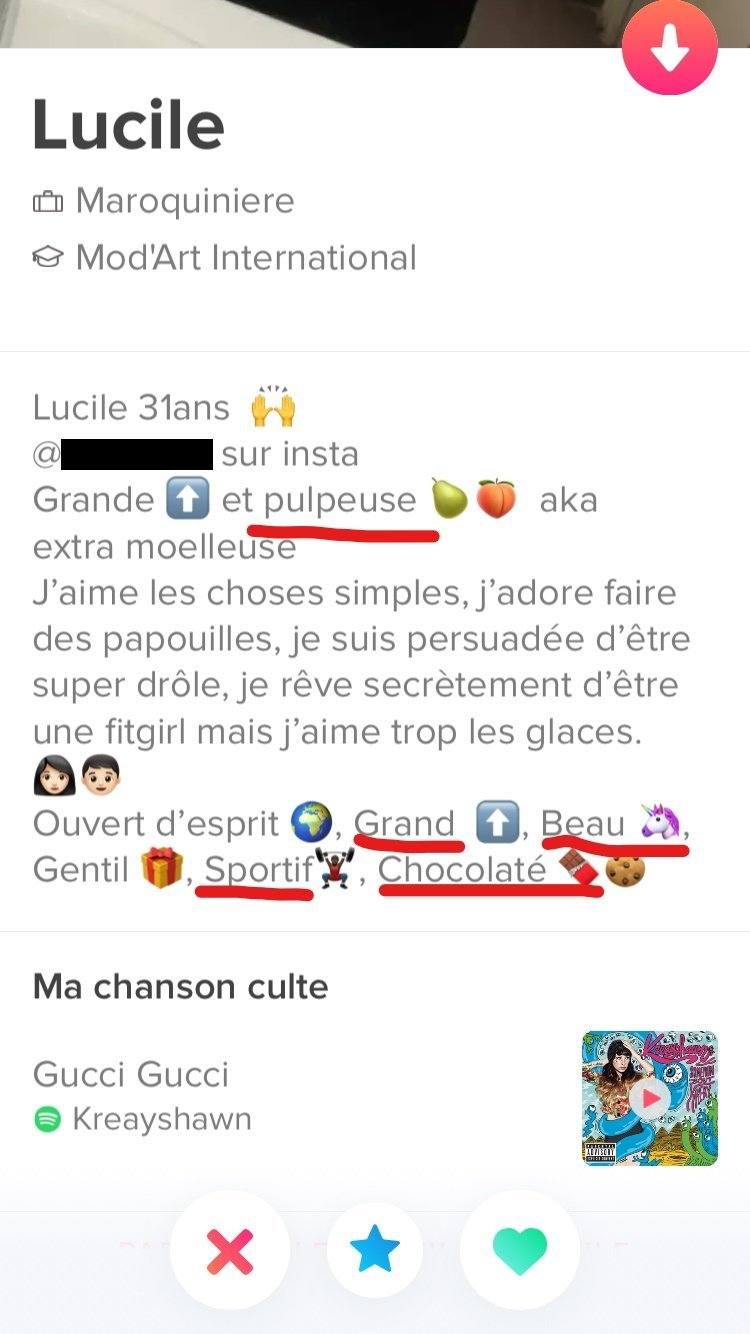Collapse profile with the down arrow button
This screenshot has height=1334, width=750.
pos(669,48)
